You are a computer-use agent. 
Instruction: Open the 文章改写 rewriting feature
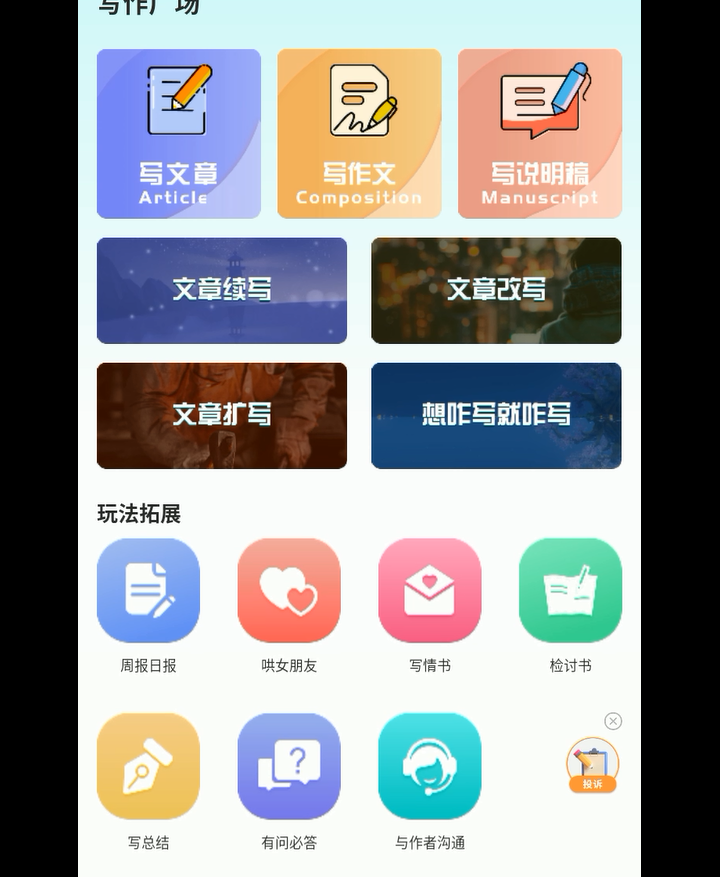tap(496, 290)
